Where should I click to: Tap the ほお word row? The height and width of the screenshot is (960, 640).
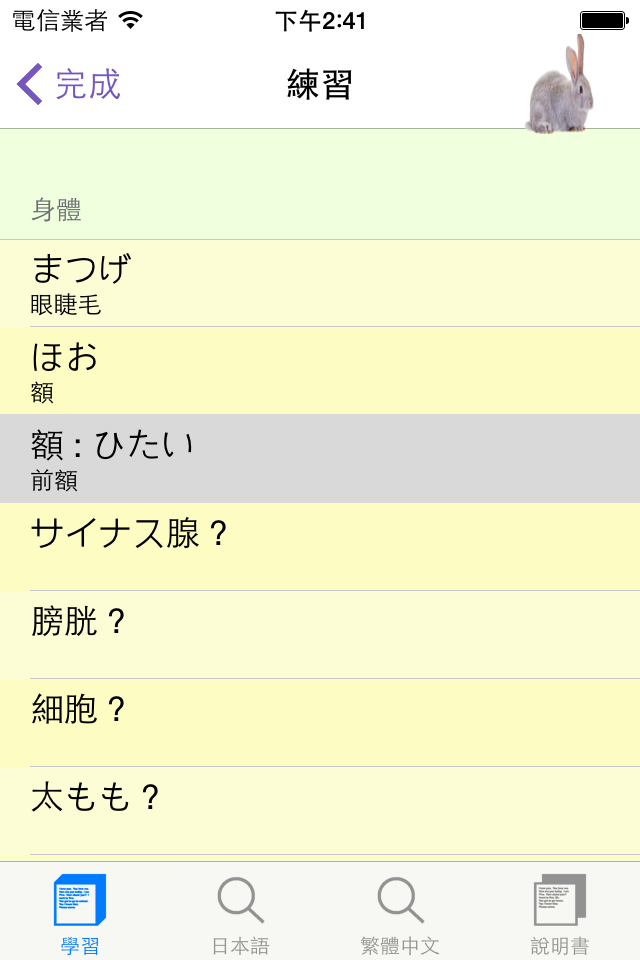pyautogui.click(x=320, y=370)
